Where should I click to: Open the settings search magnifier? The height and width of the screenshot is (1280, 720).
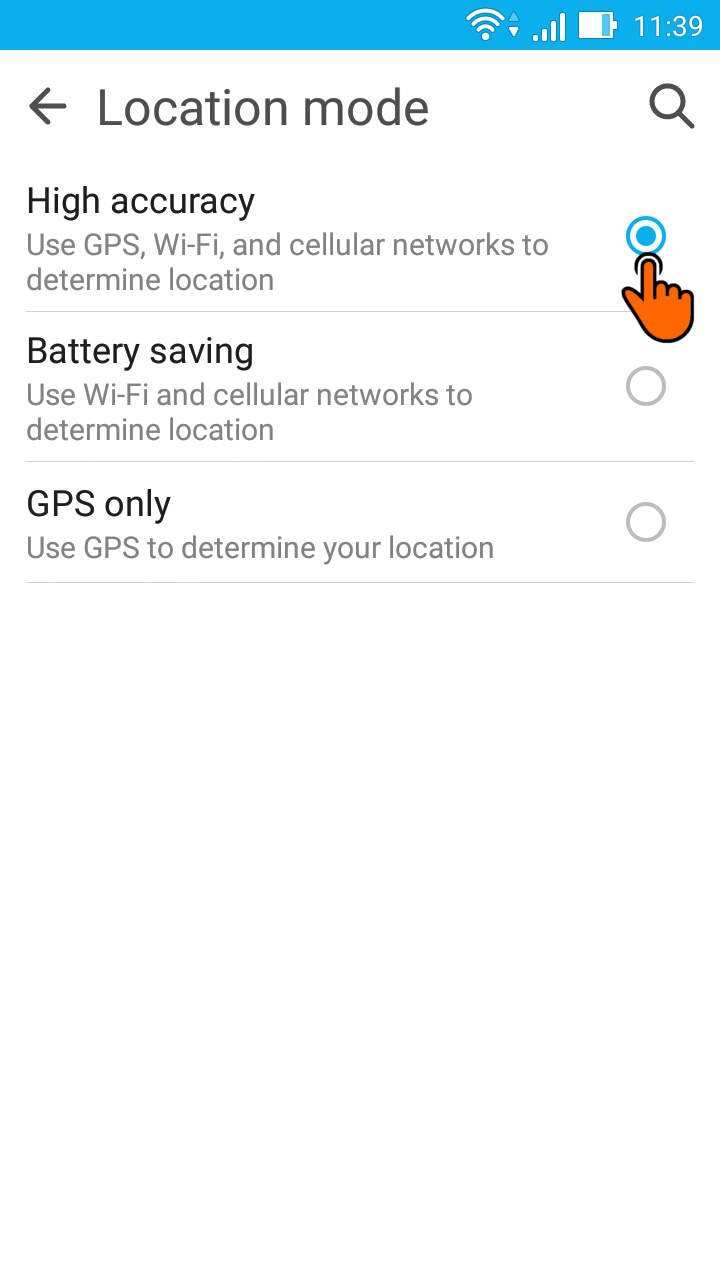pos(671,106)
